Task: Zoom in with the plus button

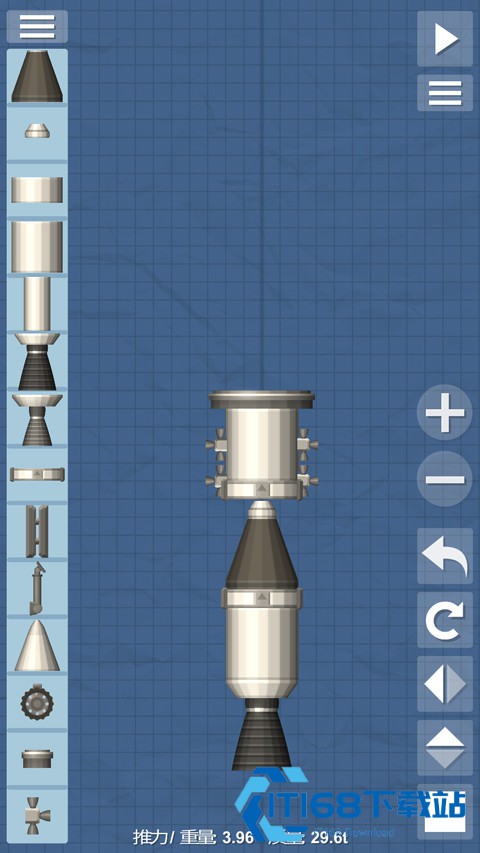Action: pos(445,412)
